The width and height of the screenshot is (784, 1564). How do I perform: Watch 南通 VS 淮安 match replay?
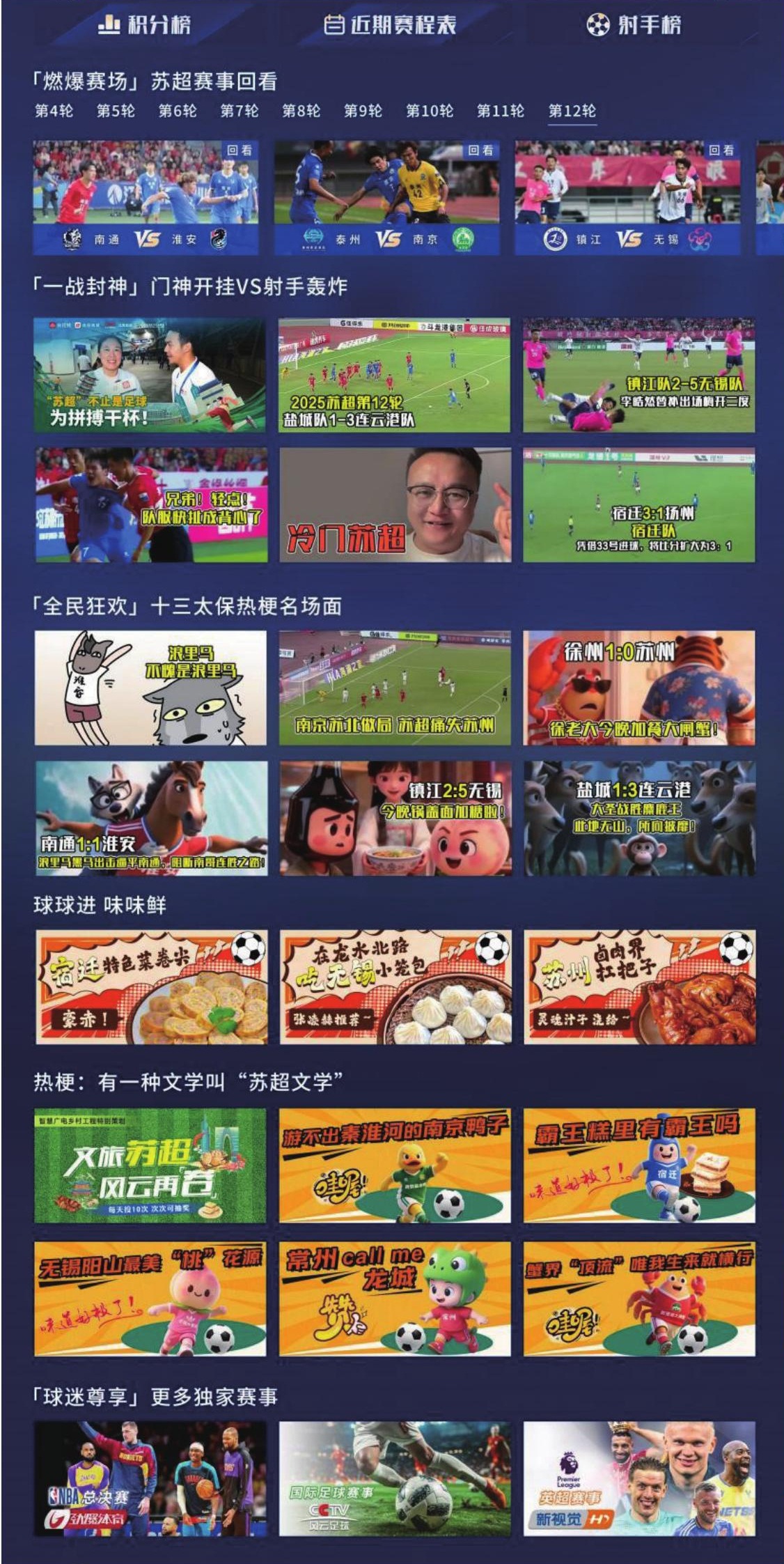point(146,197)
